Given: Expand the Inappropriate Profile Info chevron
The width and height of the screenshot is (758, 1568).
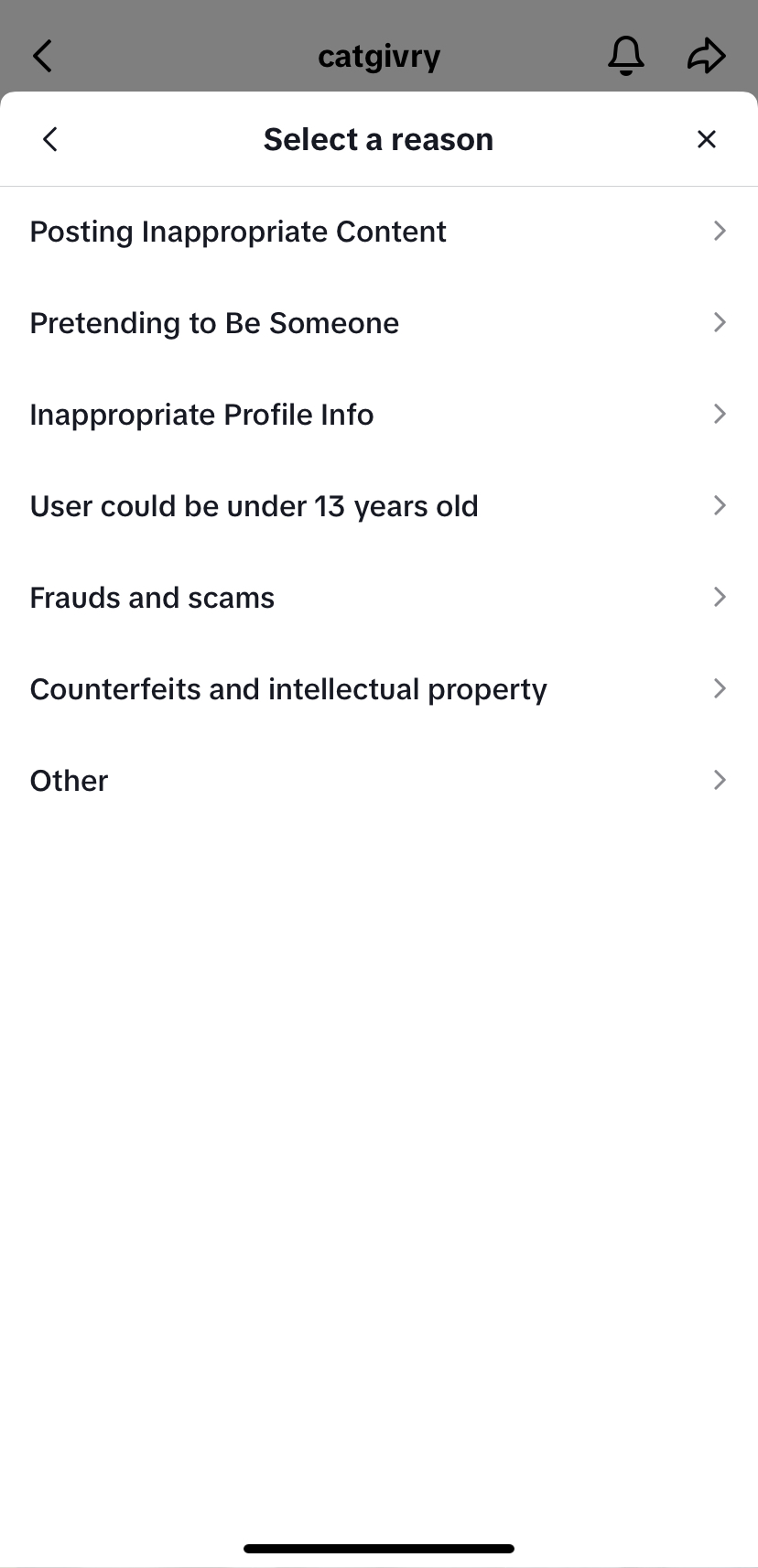Looking at the screenshot, I should 720,414.
